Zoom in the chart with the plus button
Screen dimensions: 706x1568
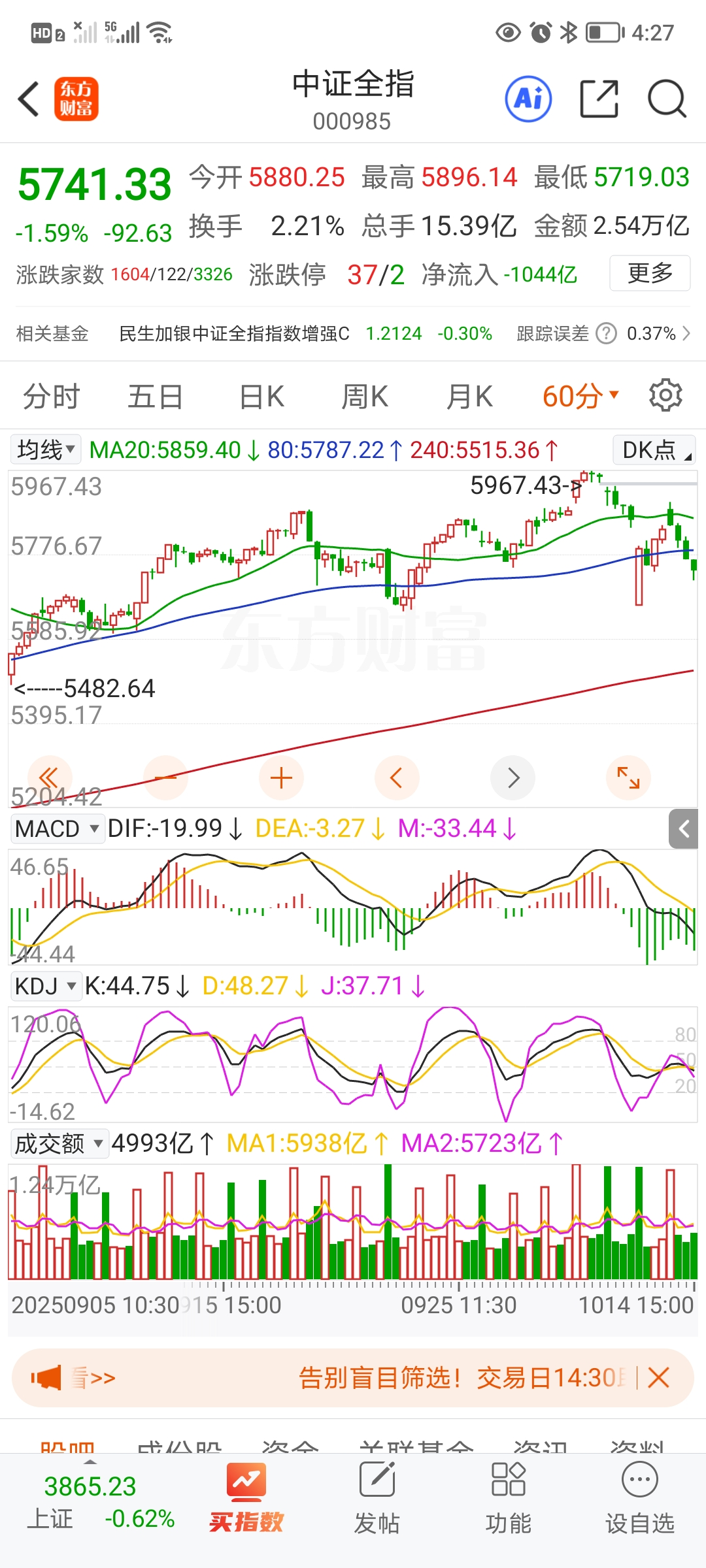coord(281,778)
